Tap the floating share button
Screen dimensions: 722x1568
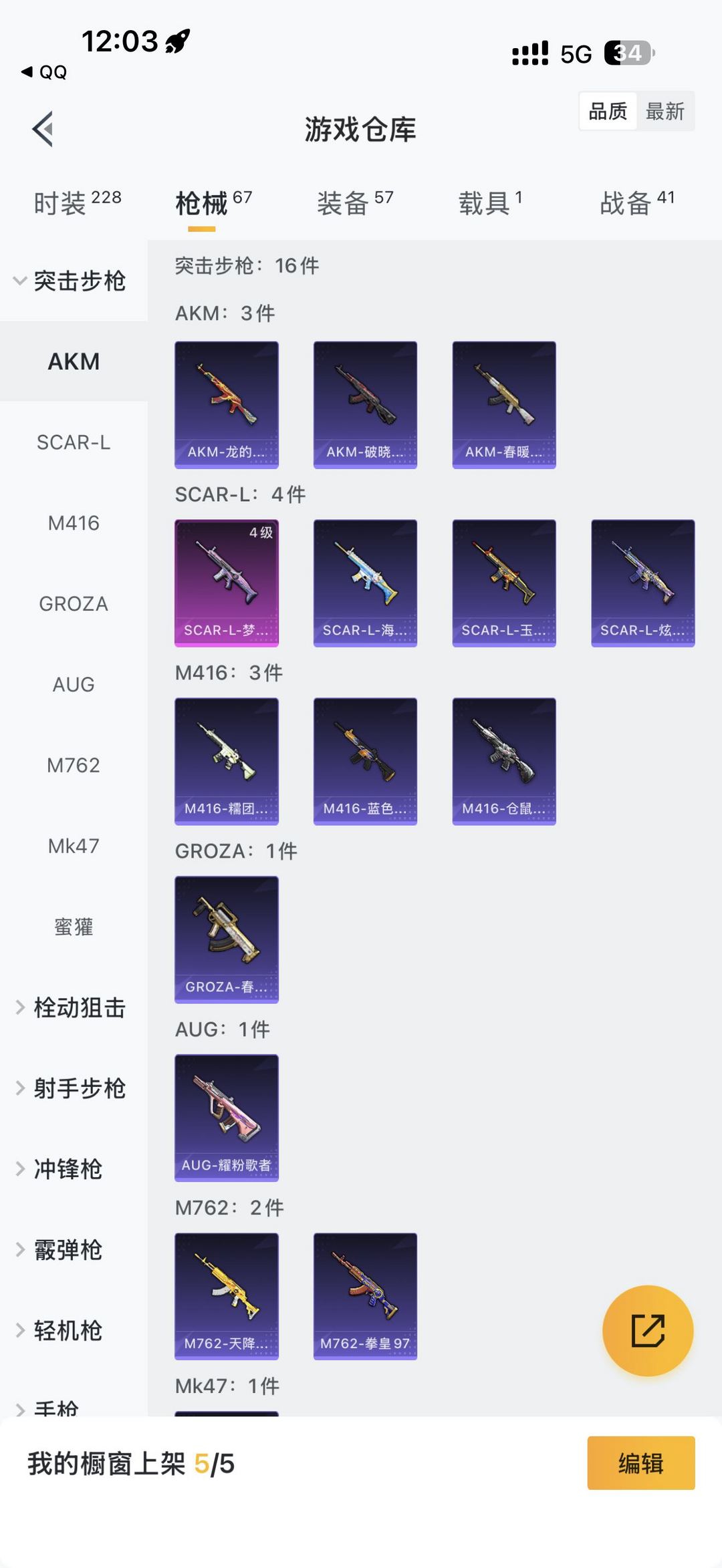647,1331
